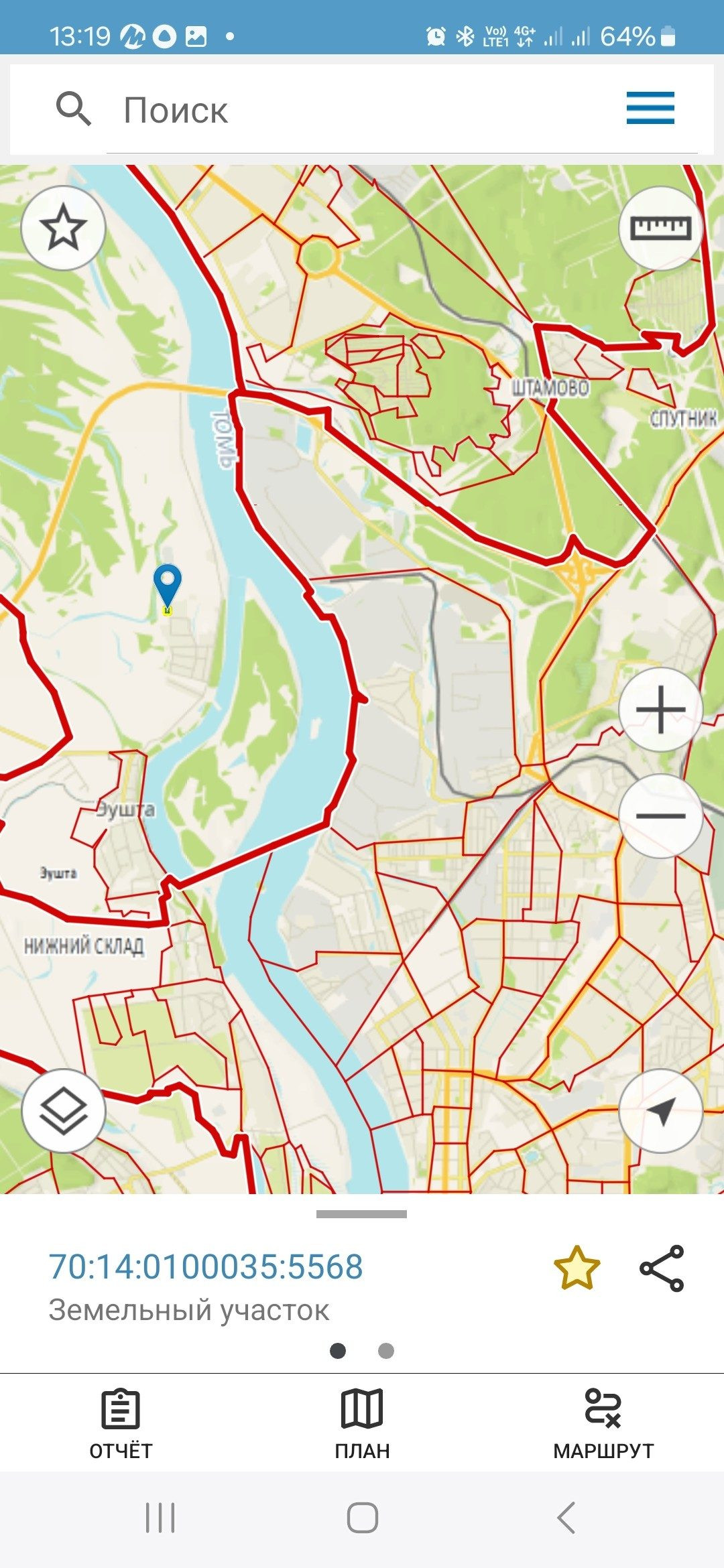This screenshot has height=1568, width=724.
Task: Open the hamburger menu
Action: point(650,108)
